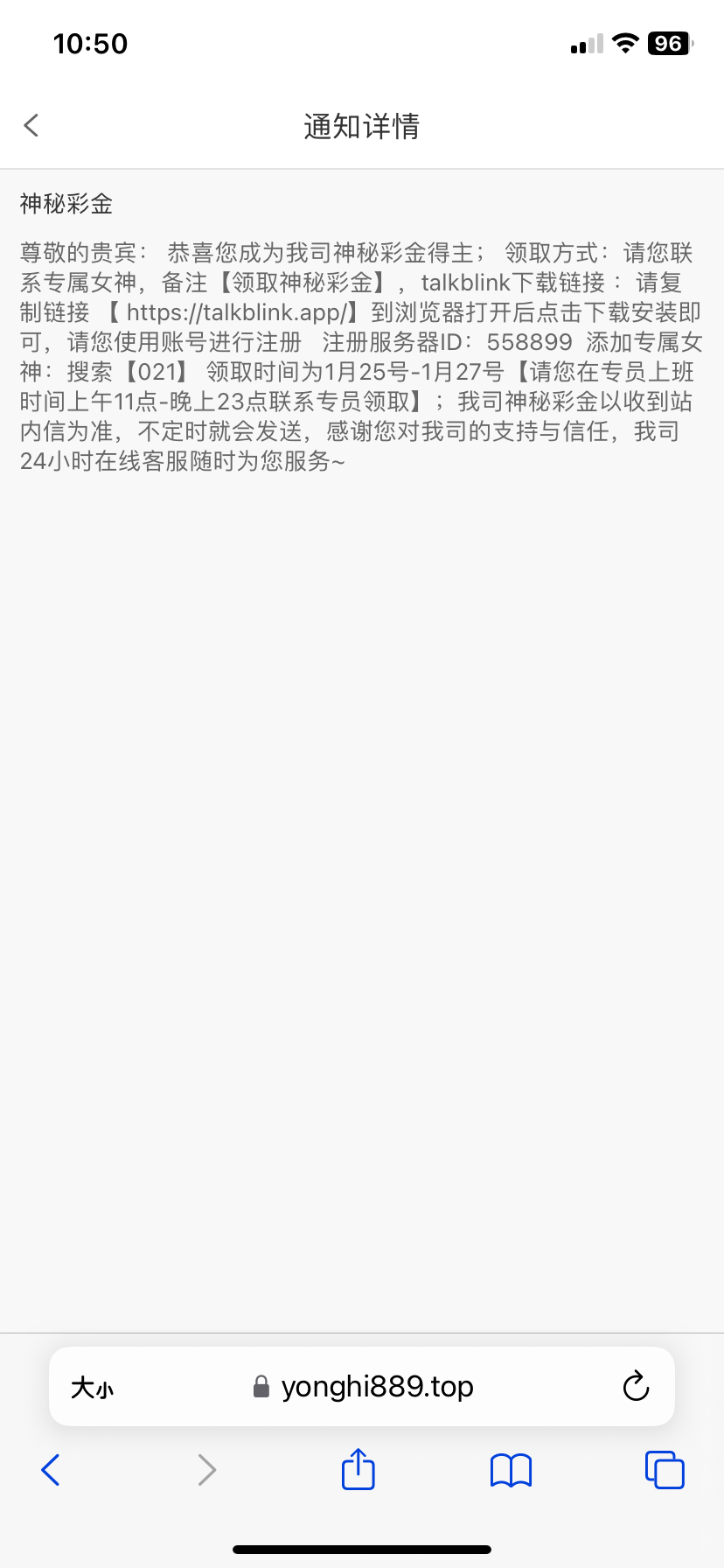Navigate back in Safari's bottom toolbar
Image resolution: width=724 pixels, height=1568 pixels.
pos(51,1470)
